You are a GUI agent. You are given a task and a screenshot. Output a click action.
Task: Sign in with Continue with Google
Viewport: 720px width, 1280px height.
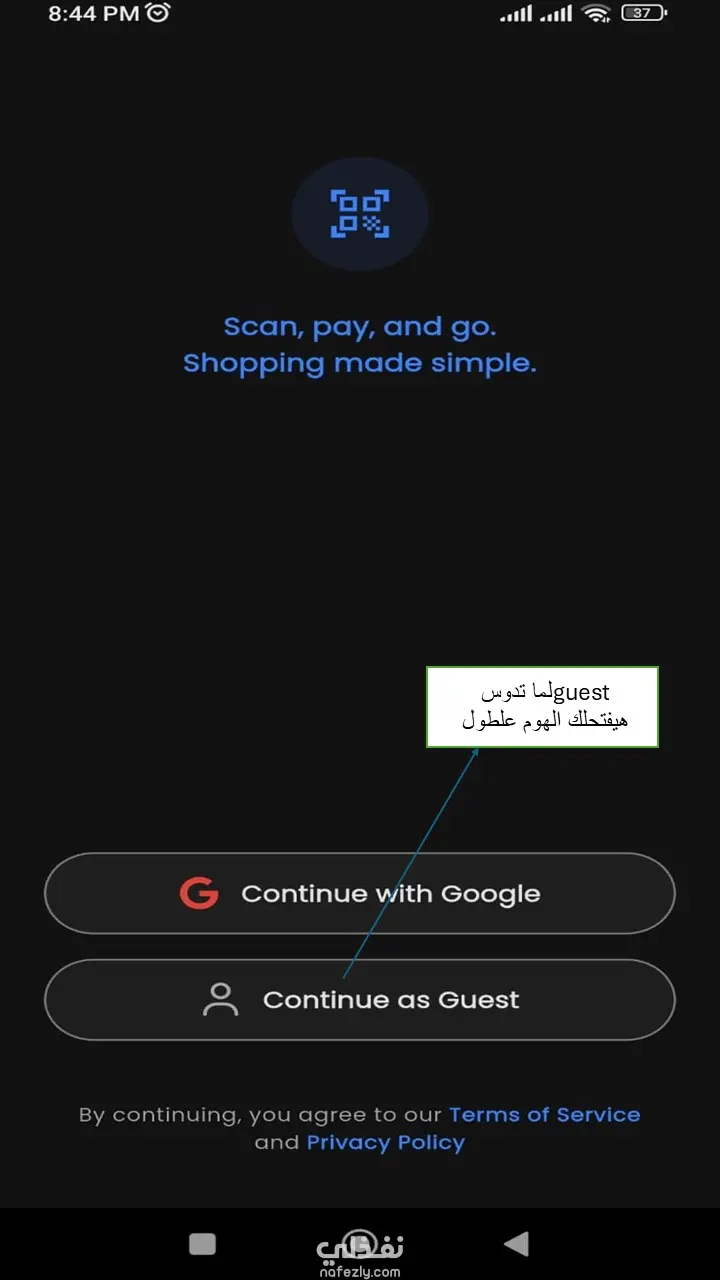pyautogui.click(x=360, y=893)
